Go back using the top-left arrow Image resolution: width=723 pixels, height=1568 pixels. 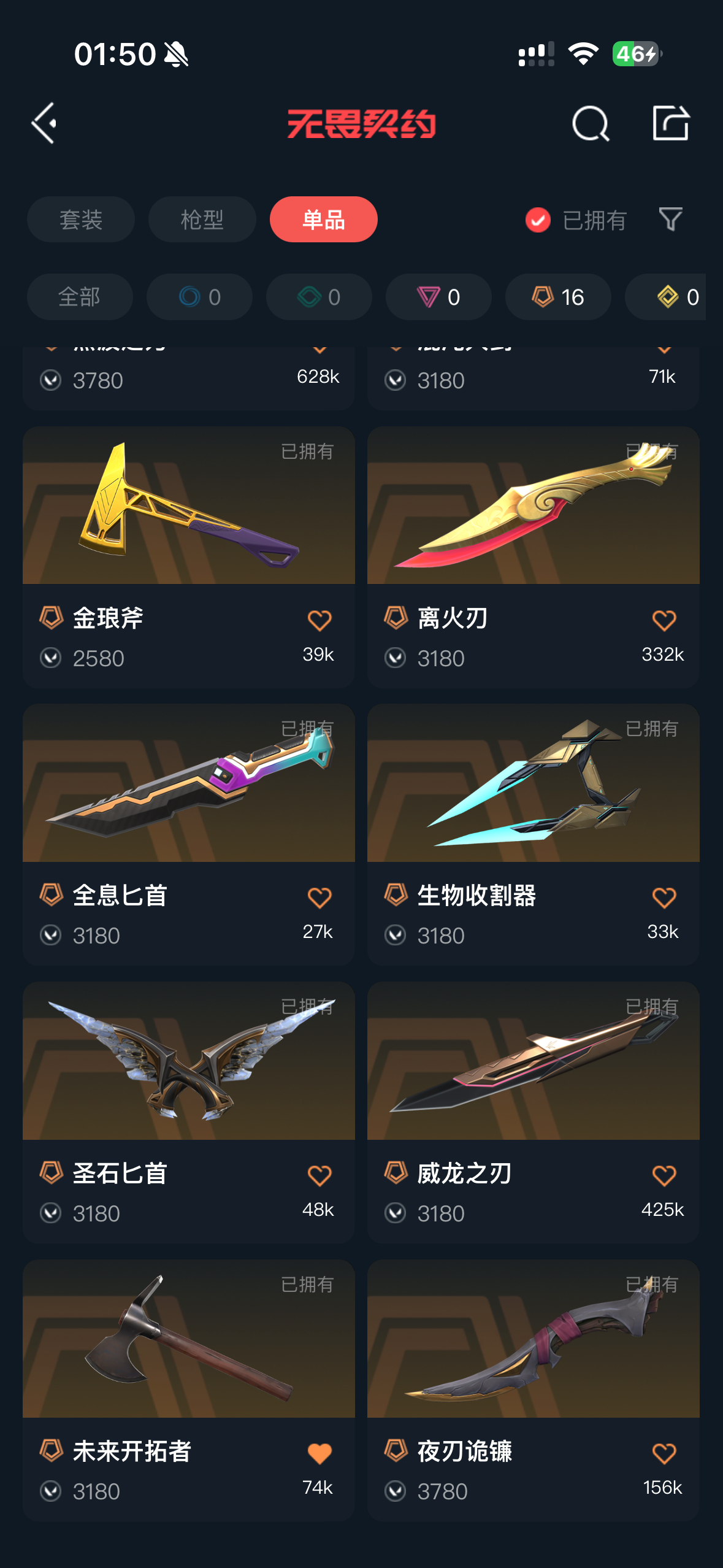44,123
